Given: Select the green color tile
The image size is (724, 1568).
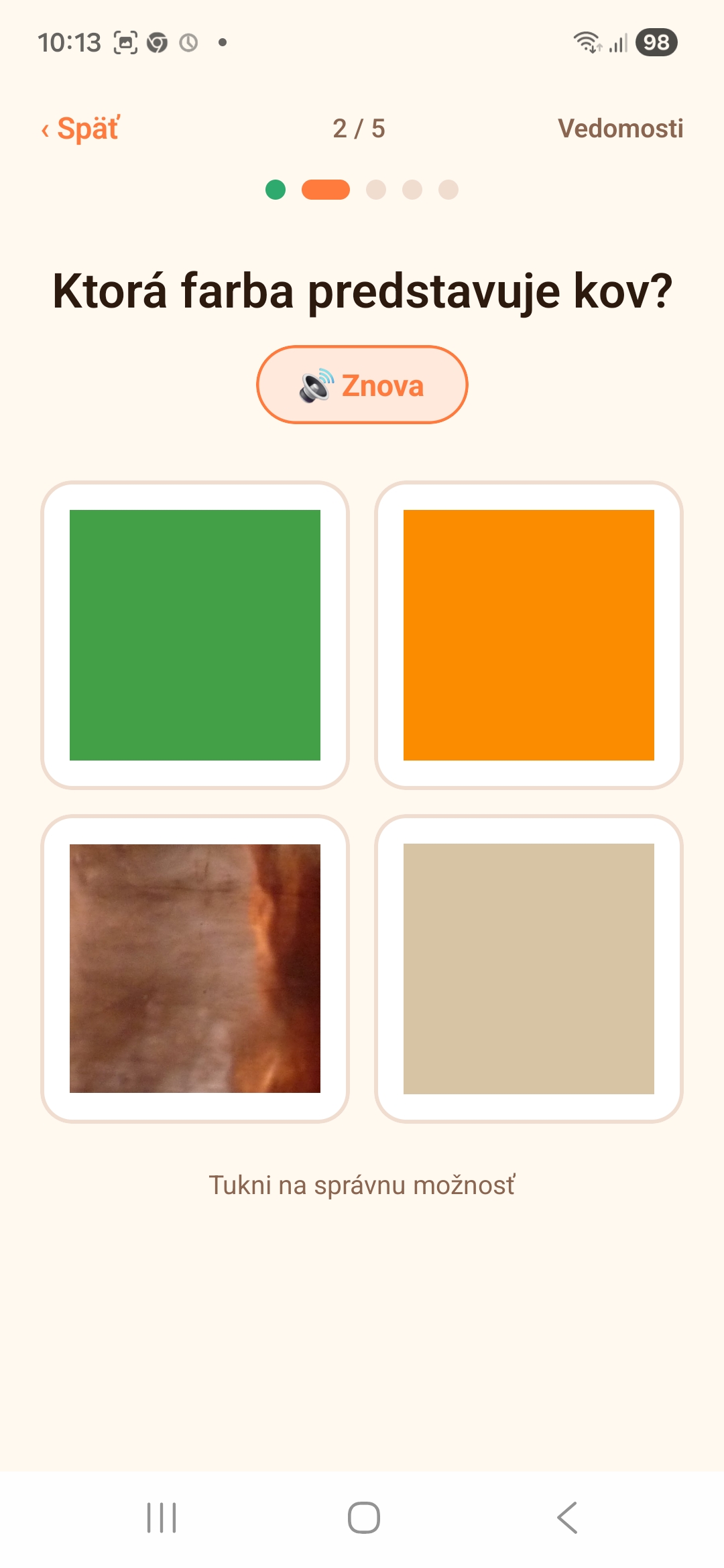Looking at the screenshot, I should click(195, 635).
